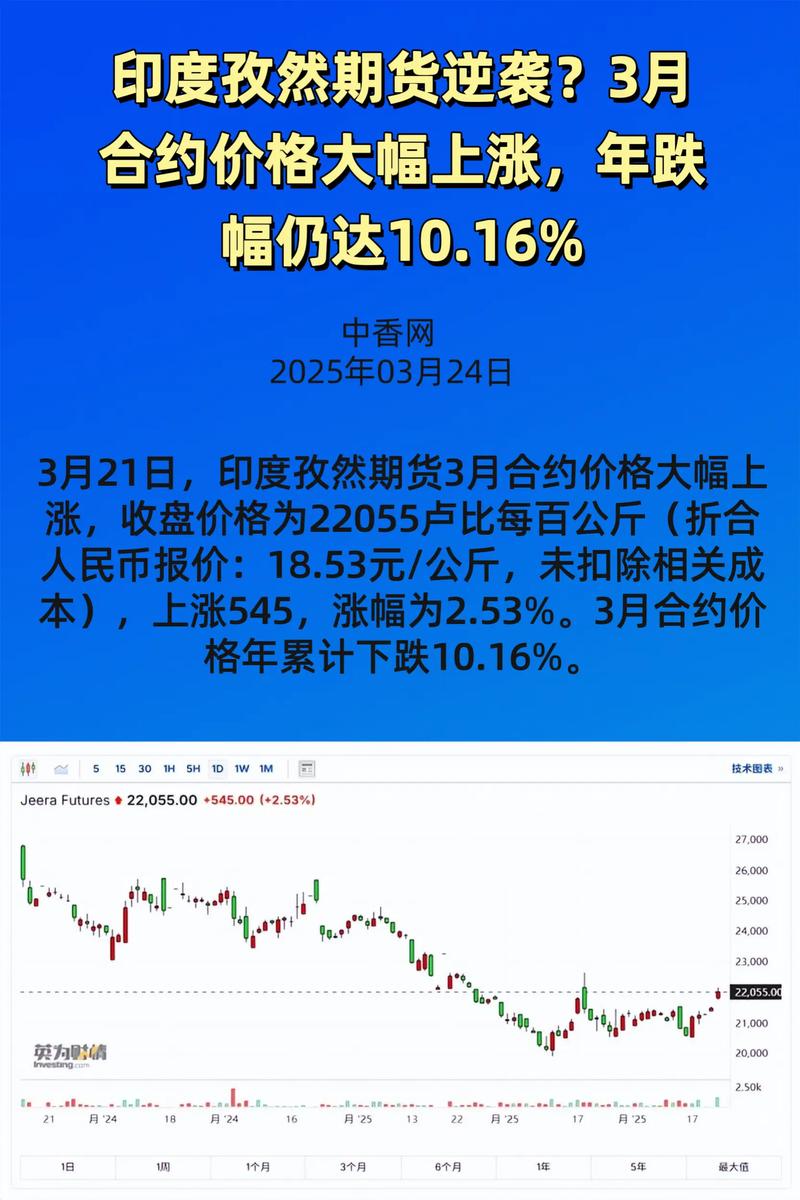
Task: Toggle the 1D timeframe on
Action: (216, 770)
